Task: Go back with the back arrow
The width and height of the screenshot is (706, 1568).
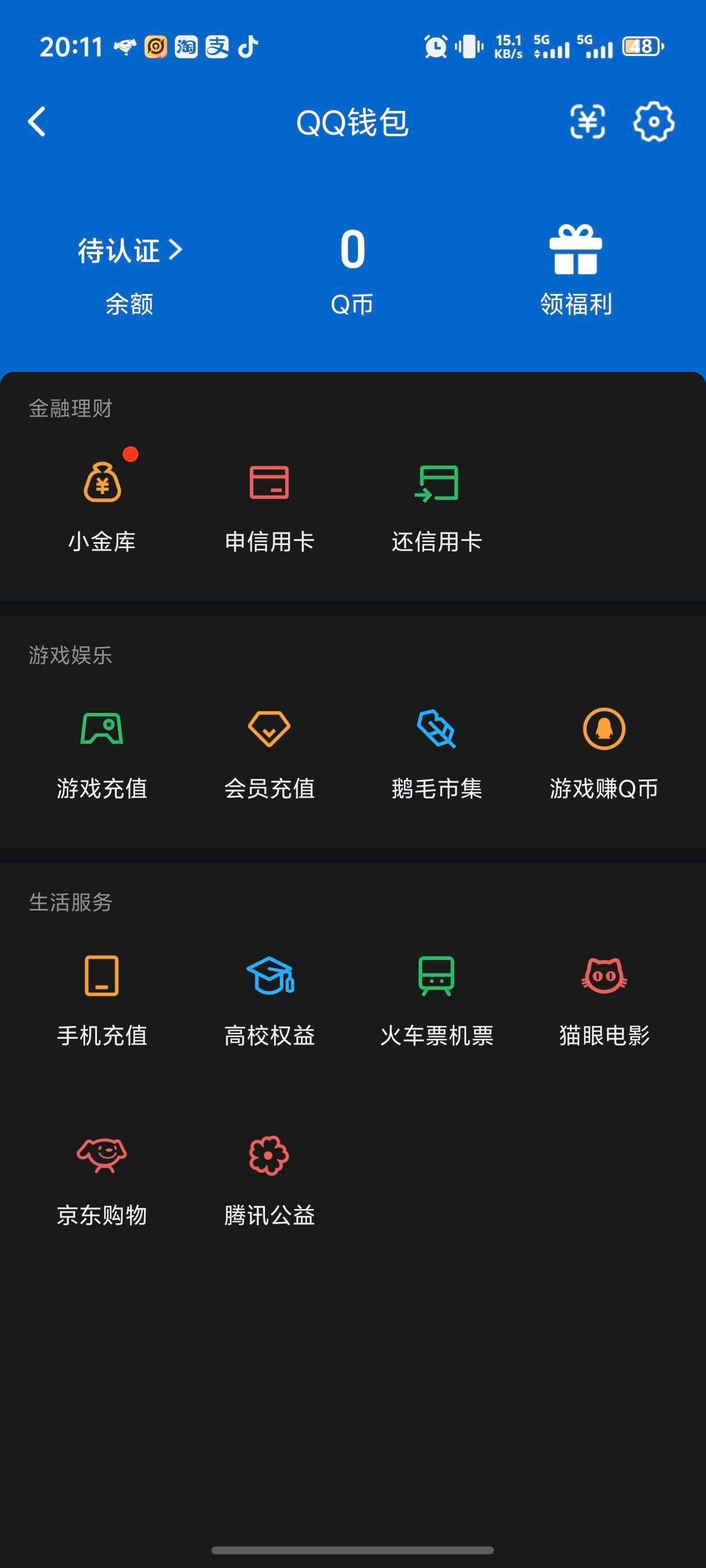Action: click(x=36, y=122)
